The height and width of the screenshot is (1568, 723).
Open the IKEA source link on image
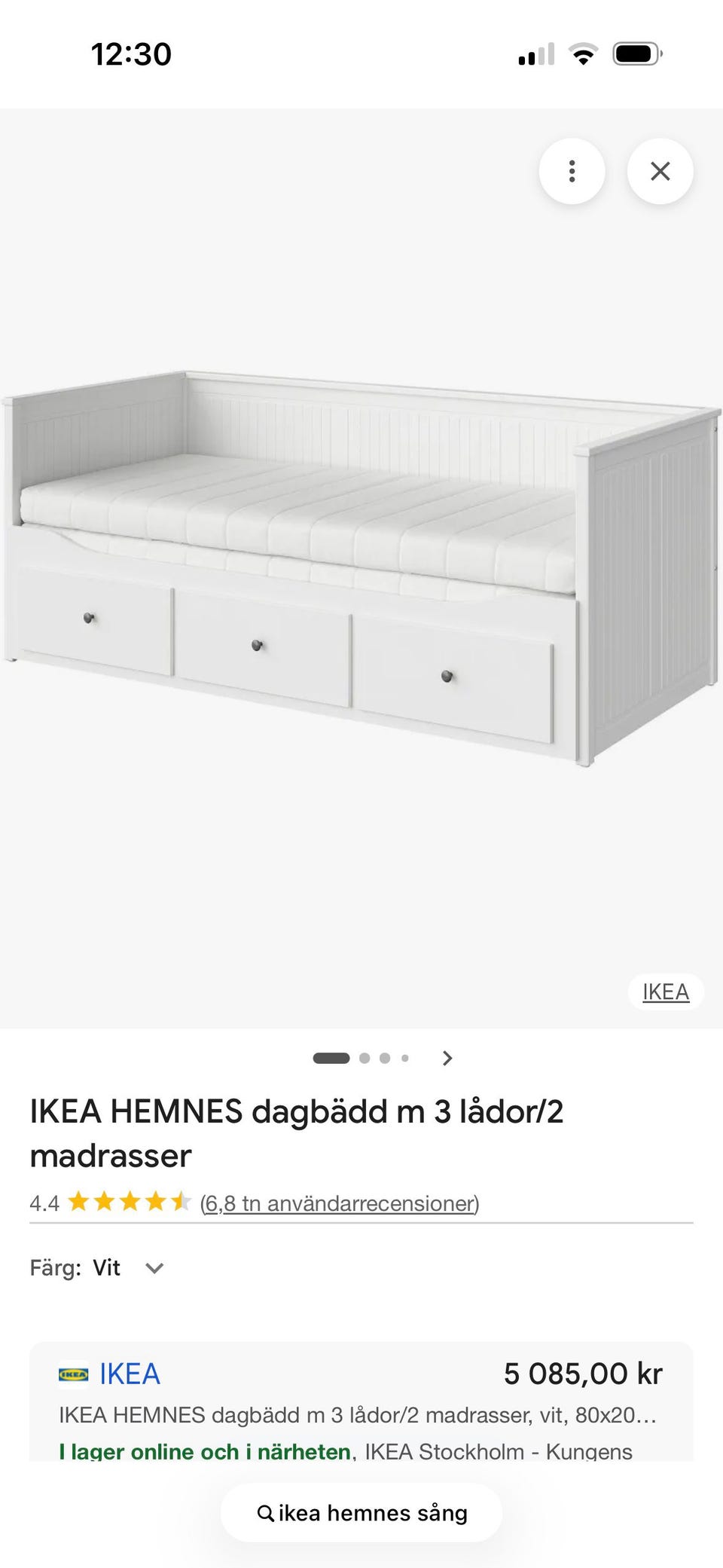[x=665, y=992]
